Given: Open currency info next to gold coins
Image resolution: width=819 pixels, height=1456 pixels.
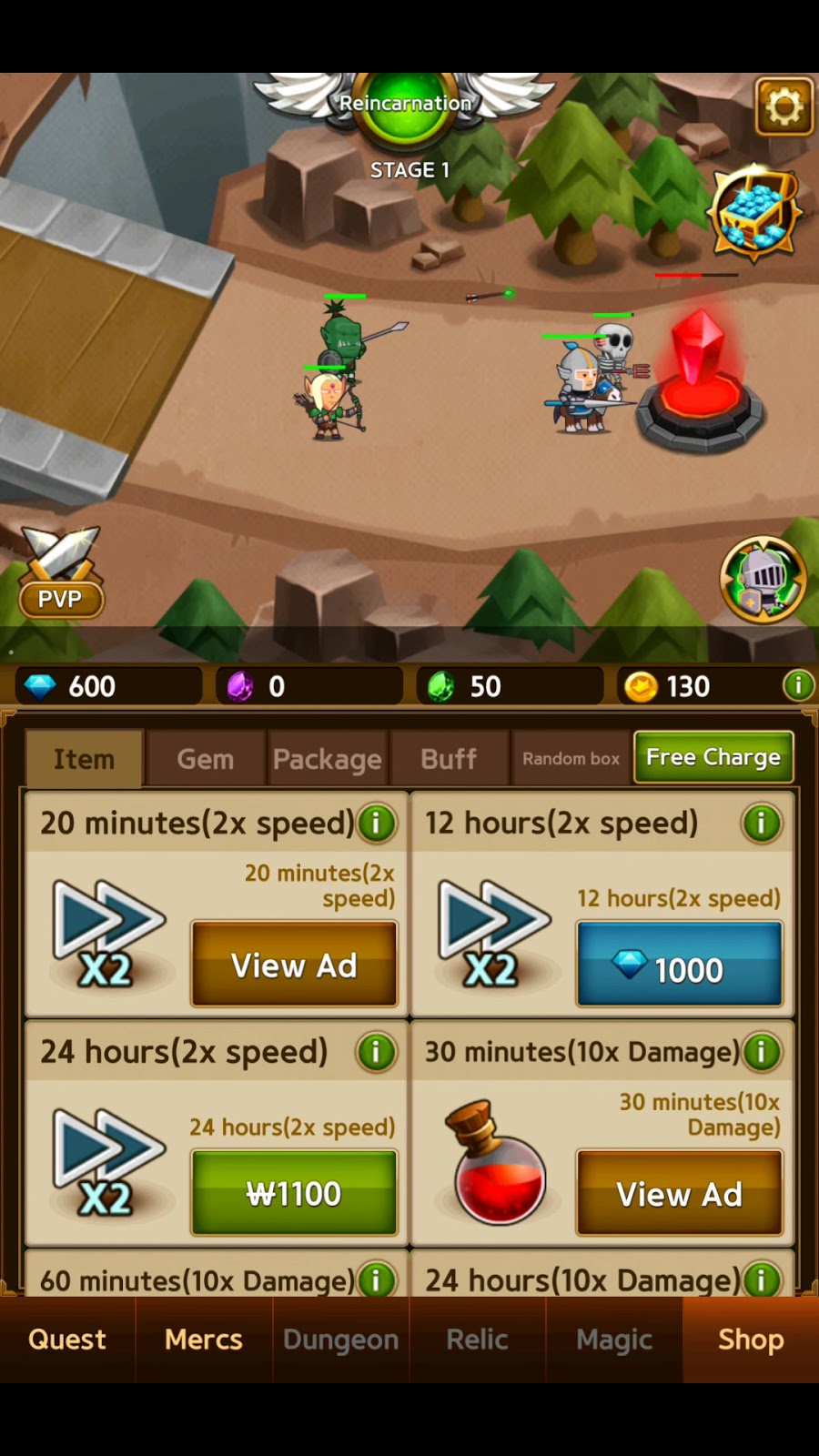Looking at the screenshot, I should [x=798, y=685].
